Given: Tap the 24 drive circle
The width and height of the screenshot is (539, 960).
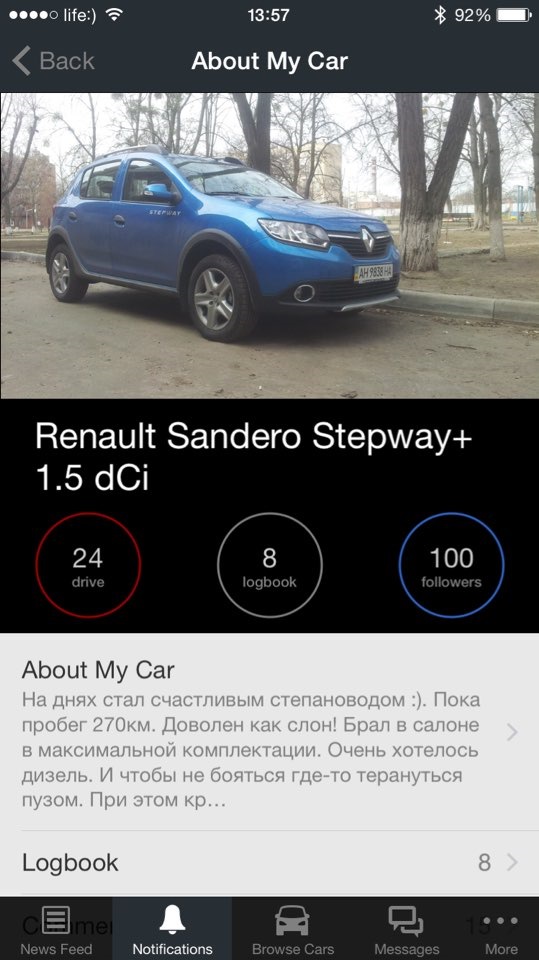Looking at the screenshot, I should (88, 565).
